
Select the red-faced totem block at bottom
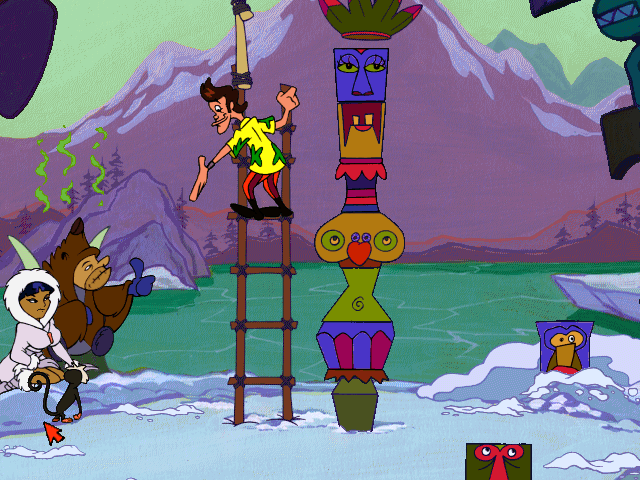click(499, 462)
